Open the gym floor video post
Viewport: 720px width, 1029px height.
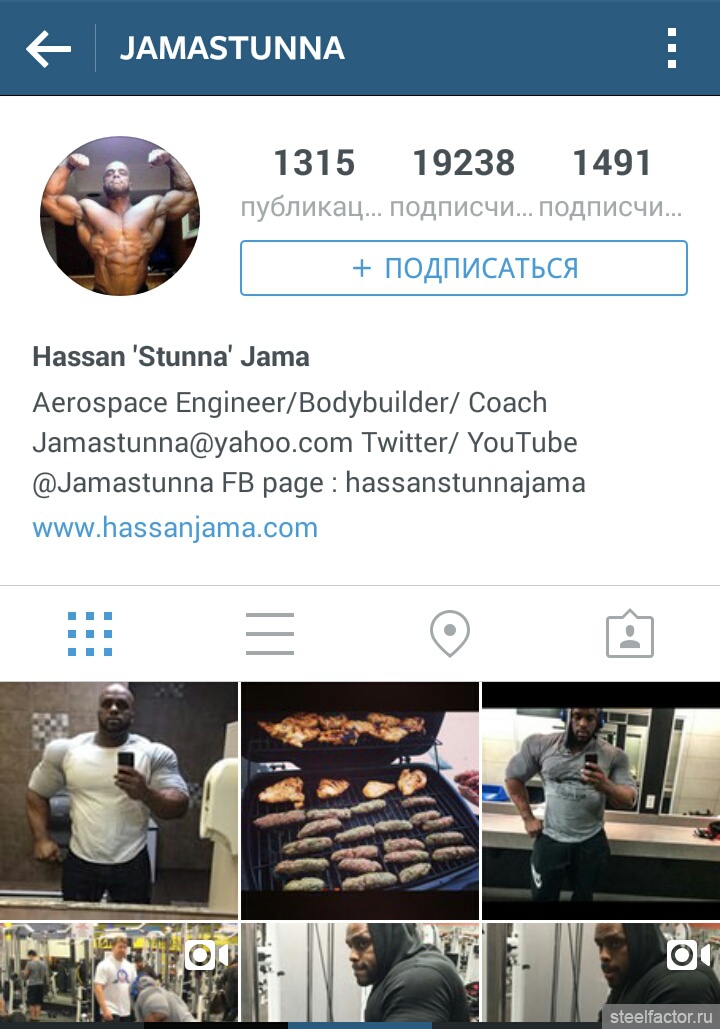click(x=118, y=972)
